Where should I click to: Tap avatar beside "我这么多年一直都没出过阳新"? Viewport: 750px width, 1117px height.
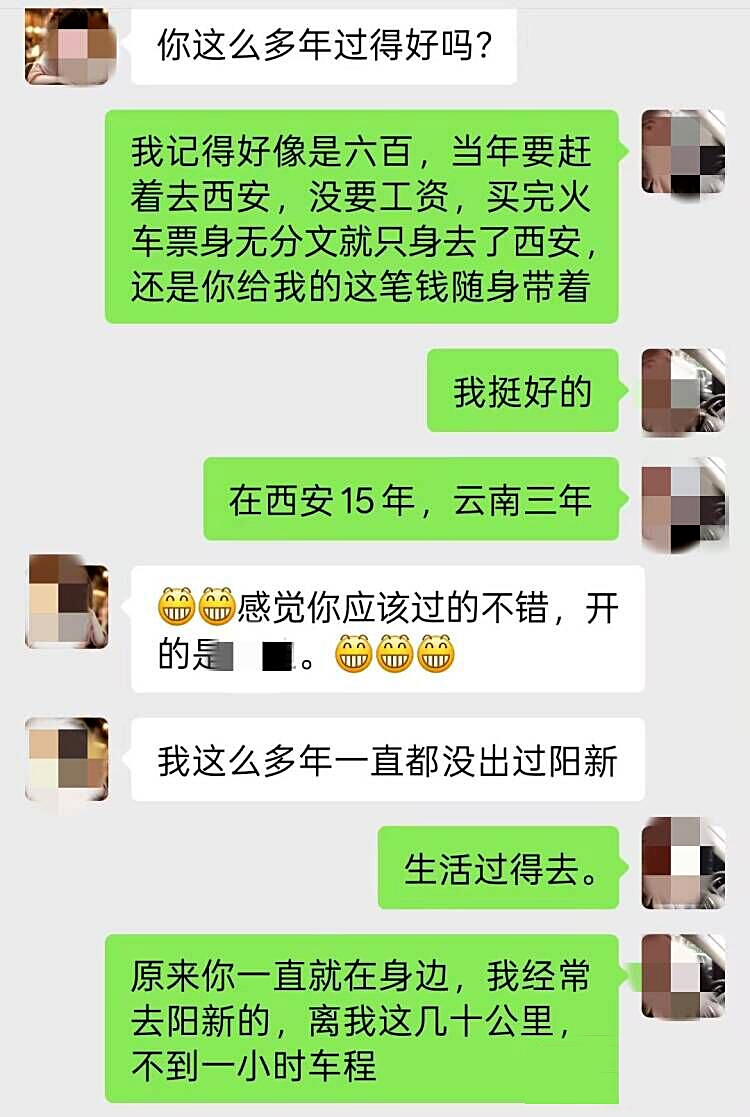(x=66, y=760)
